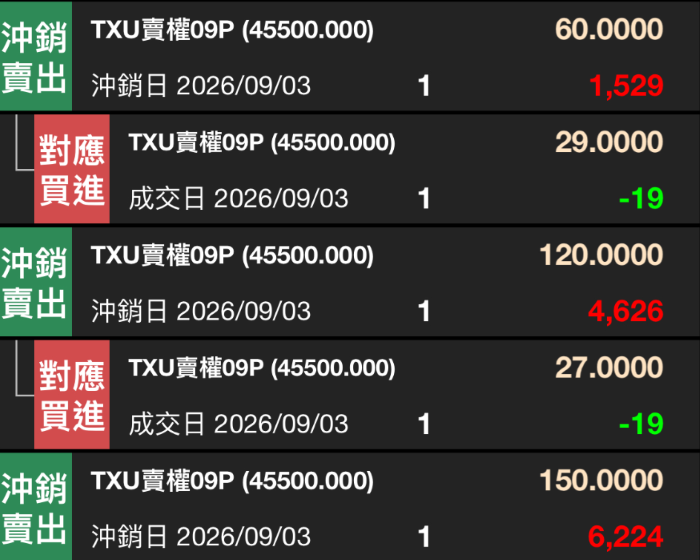
Task: Select the 沖銷賣出 record priced 120.0000
Action: (x=350, y=281)
